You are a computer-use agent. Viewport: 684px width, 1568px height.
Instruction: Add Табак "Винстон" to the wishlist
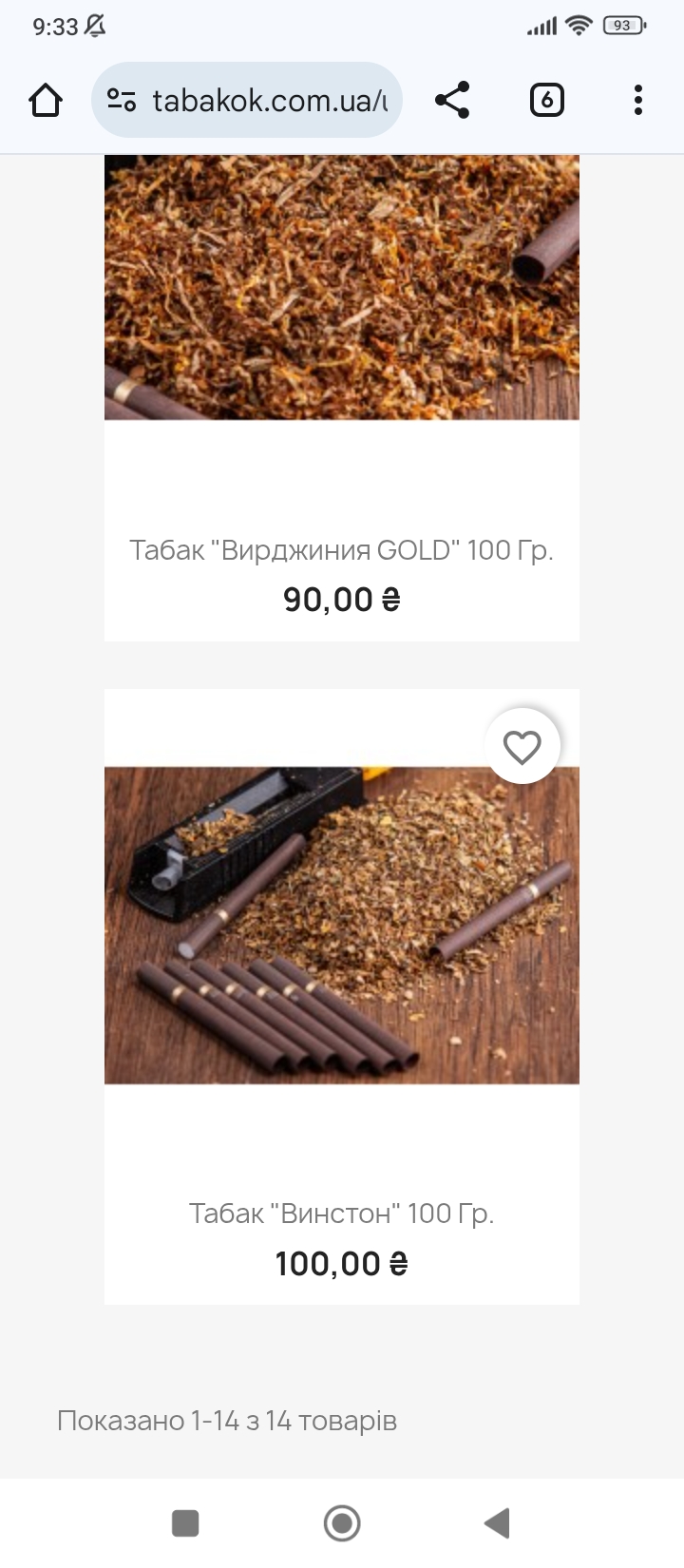coord(522,747)
